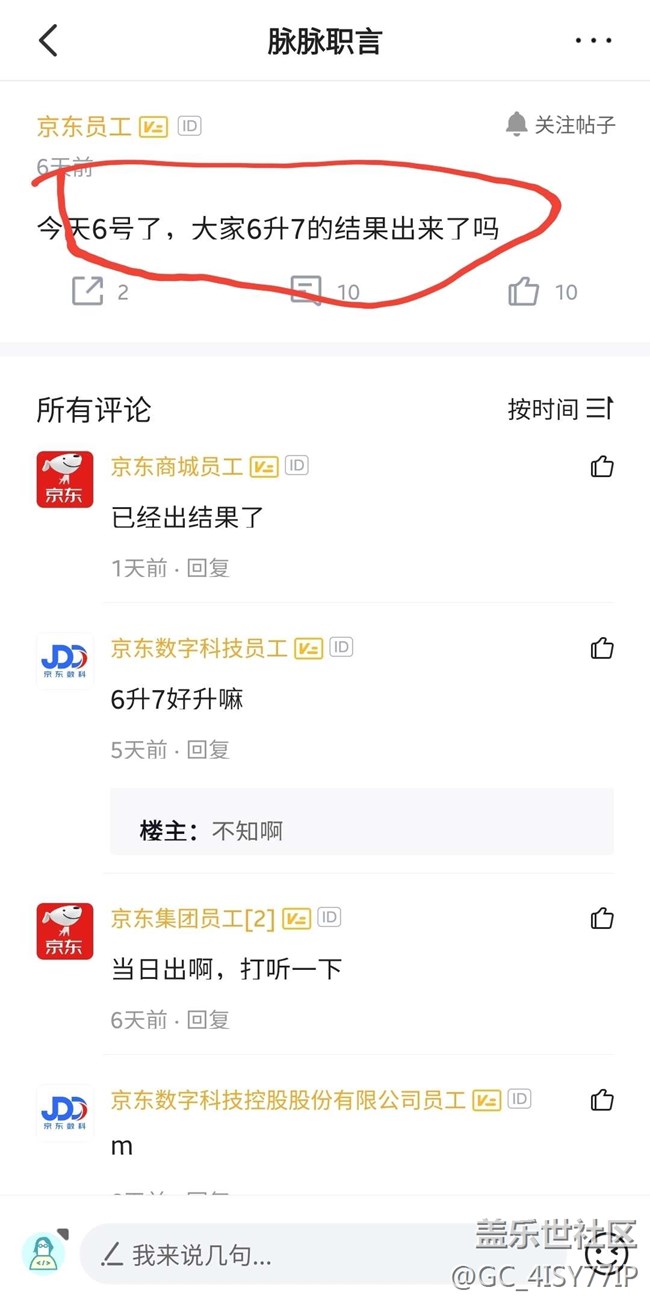Share the post about 6升7
The image size is (650, 1311).
coord(89,291)
